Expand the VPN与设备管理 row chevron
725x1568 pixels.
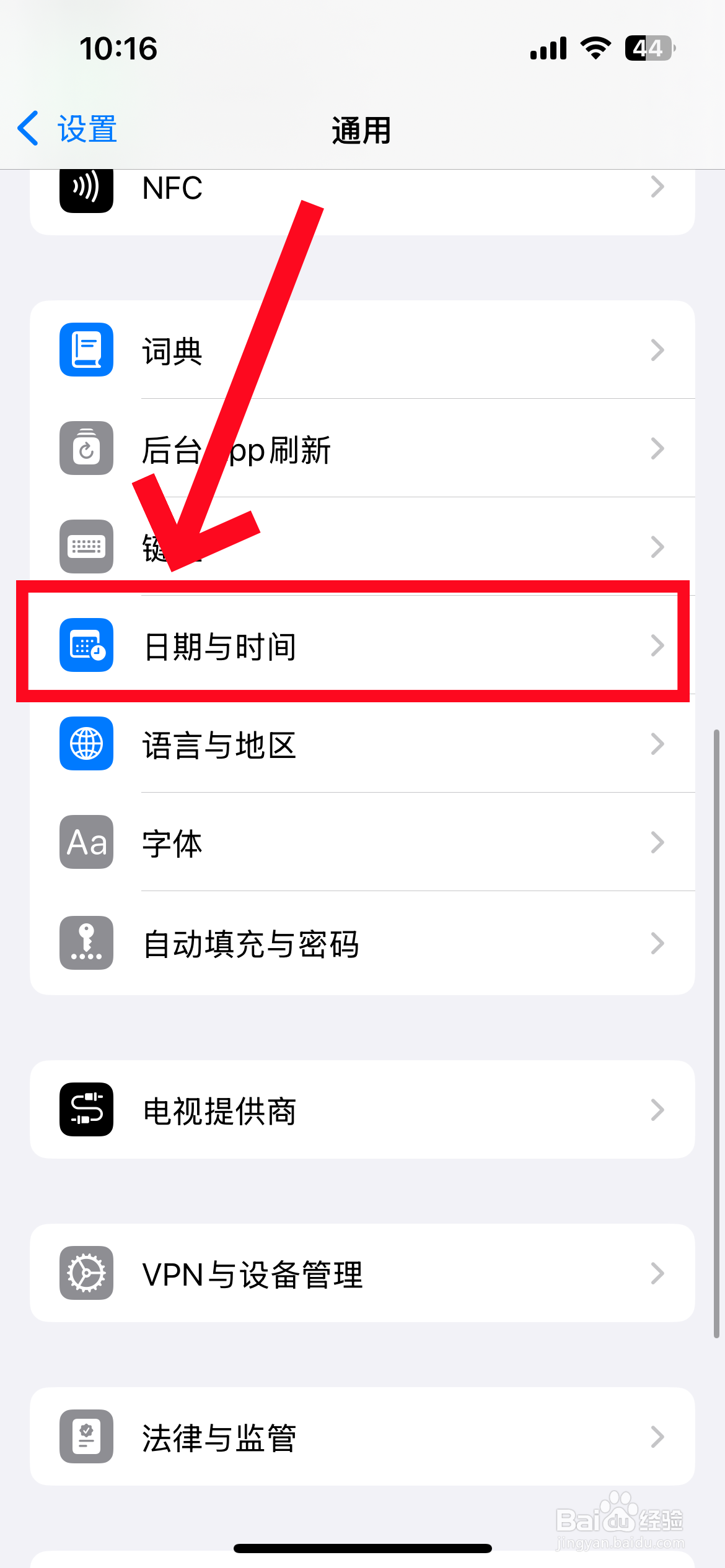658,1273
